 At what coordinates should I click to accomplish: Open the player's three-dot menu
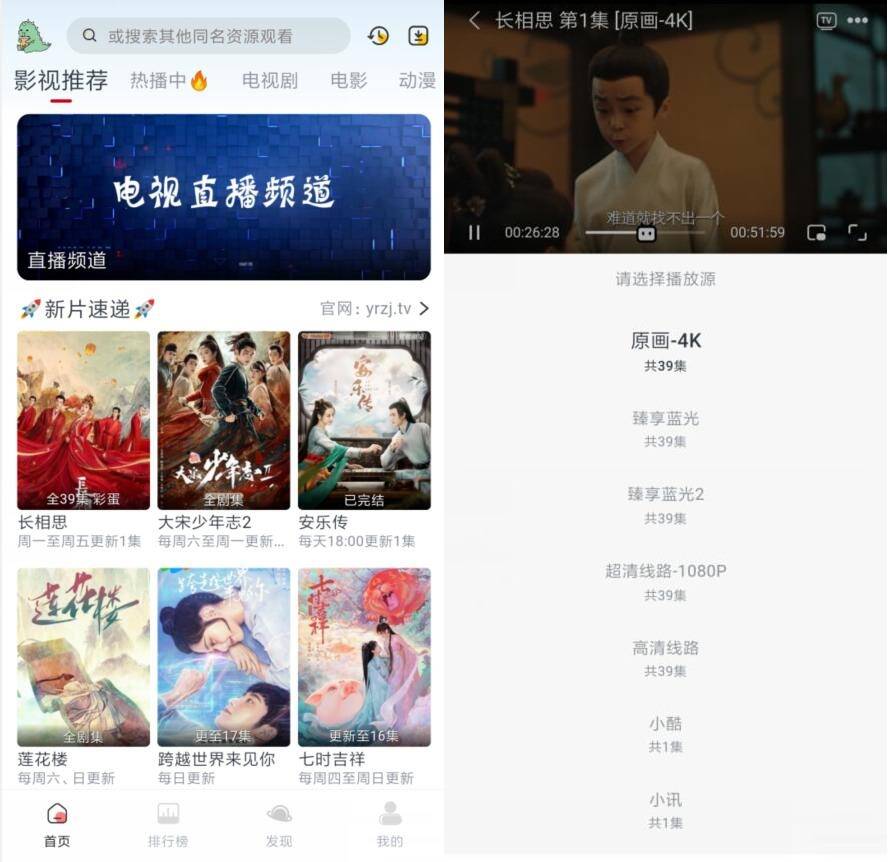click(857, 20)
